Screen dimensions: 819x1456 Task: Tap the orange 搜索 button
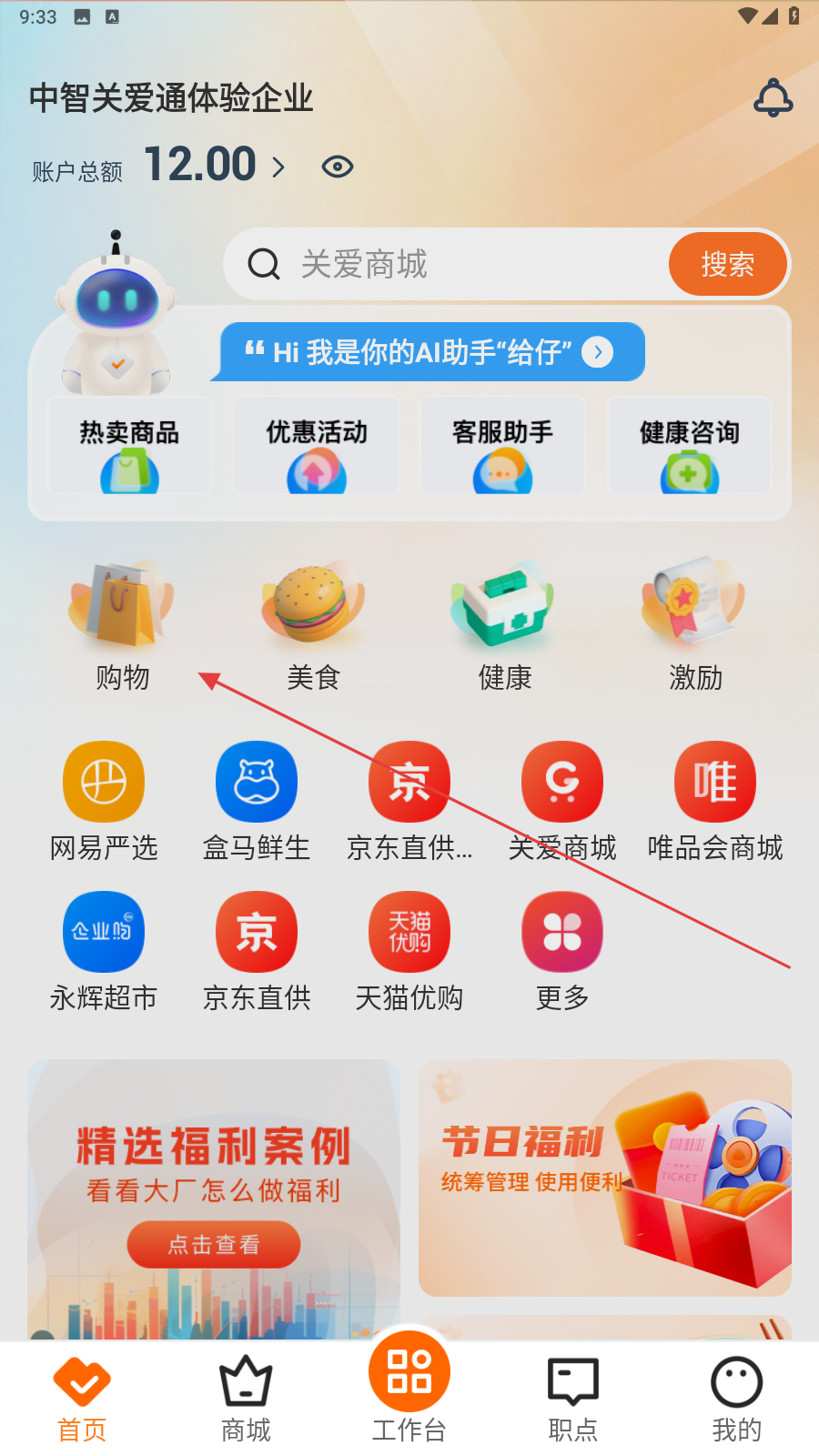[727, 264]
